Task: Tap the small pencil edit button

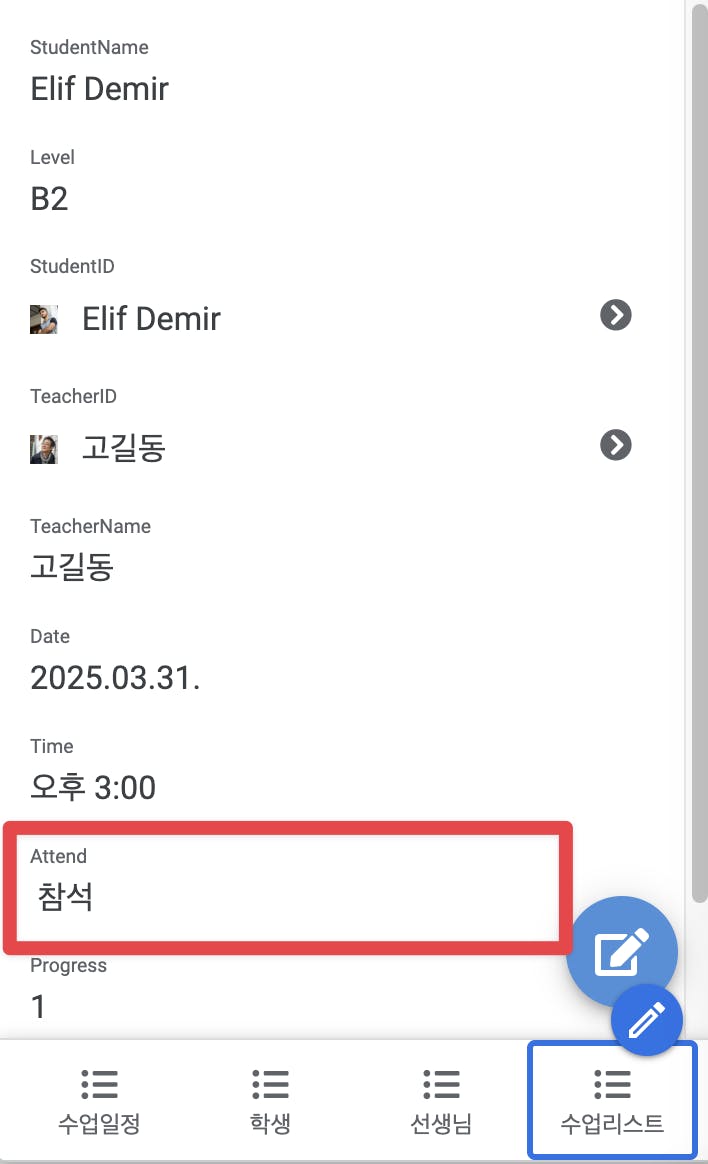Action: (x=646, y=1020)
